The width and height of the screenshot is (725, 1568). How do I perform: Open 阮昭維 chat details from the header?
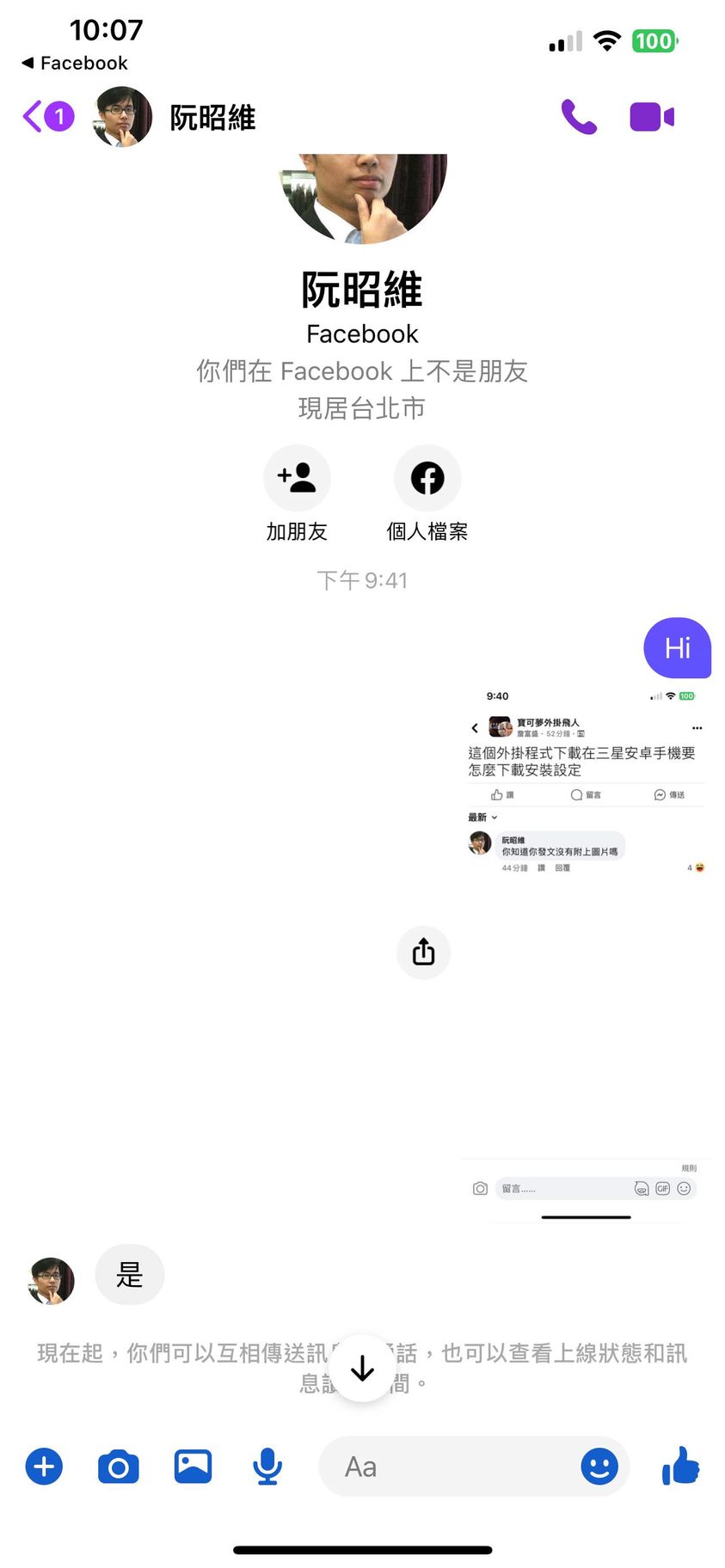(212, 117)
